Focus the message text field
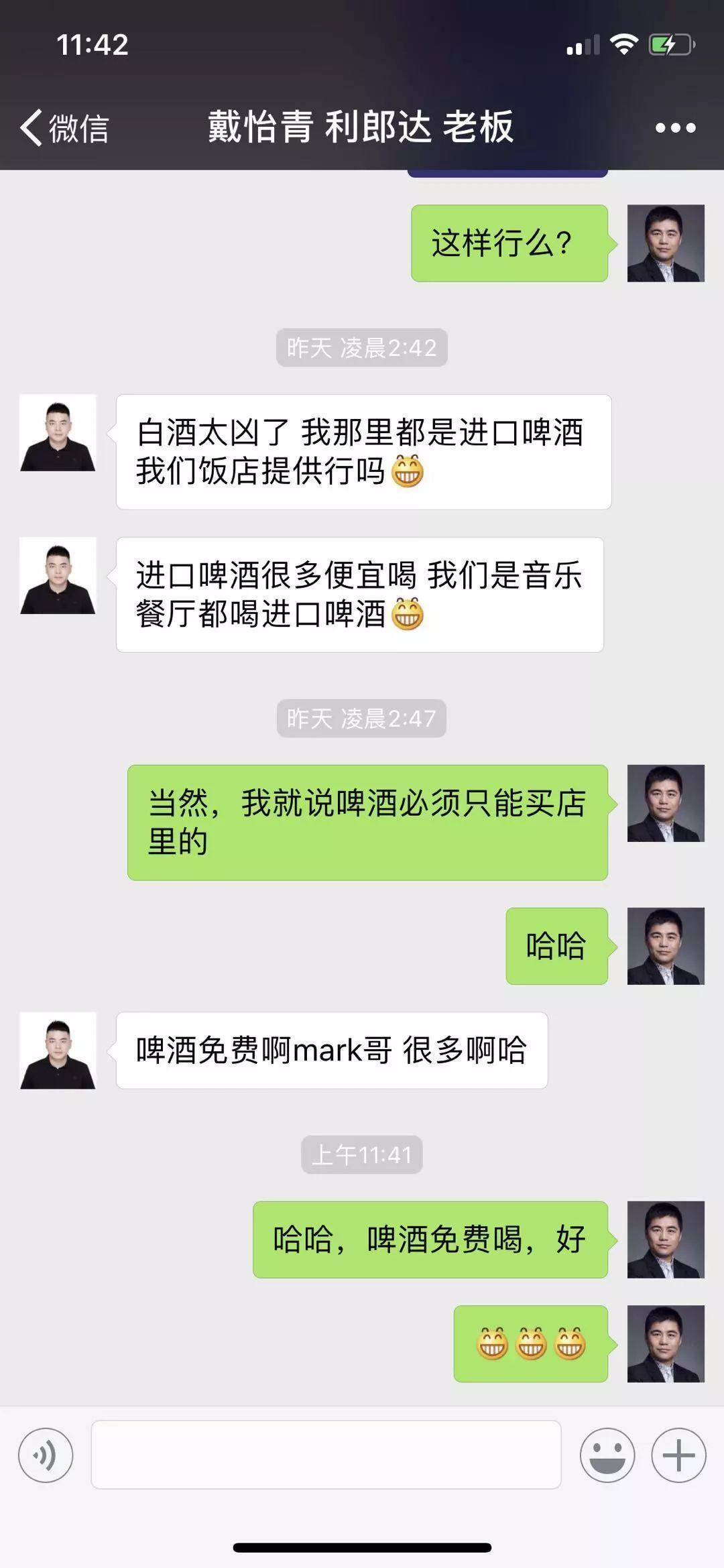The height and width of the screenshot is (1568, 724). tap(326, 1455)
